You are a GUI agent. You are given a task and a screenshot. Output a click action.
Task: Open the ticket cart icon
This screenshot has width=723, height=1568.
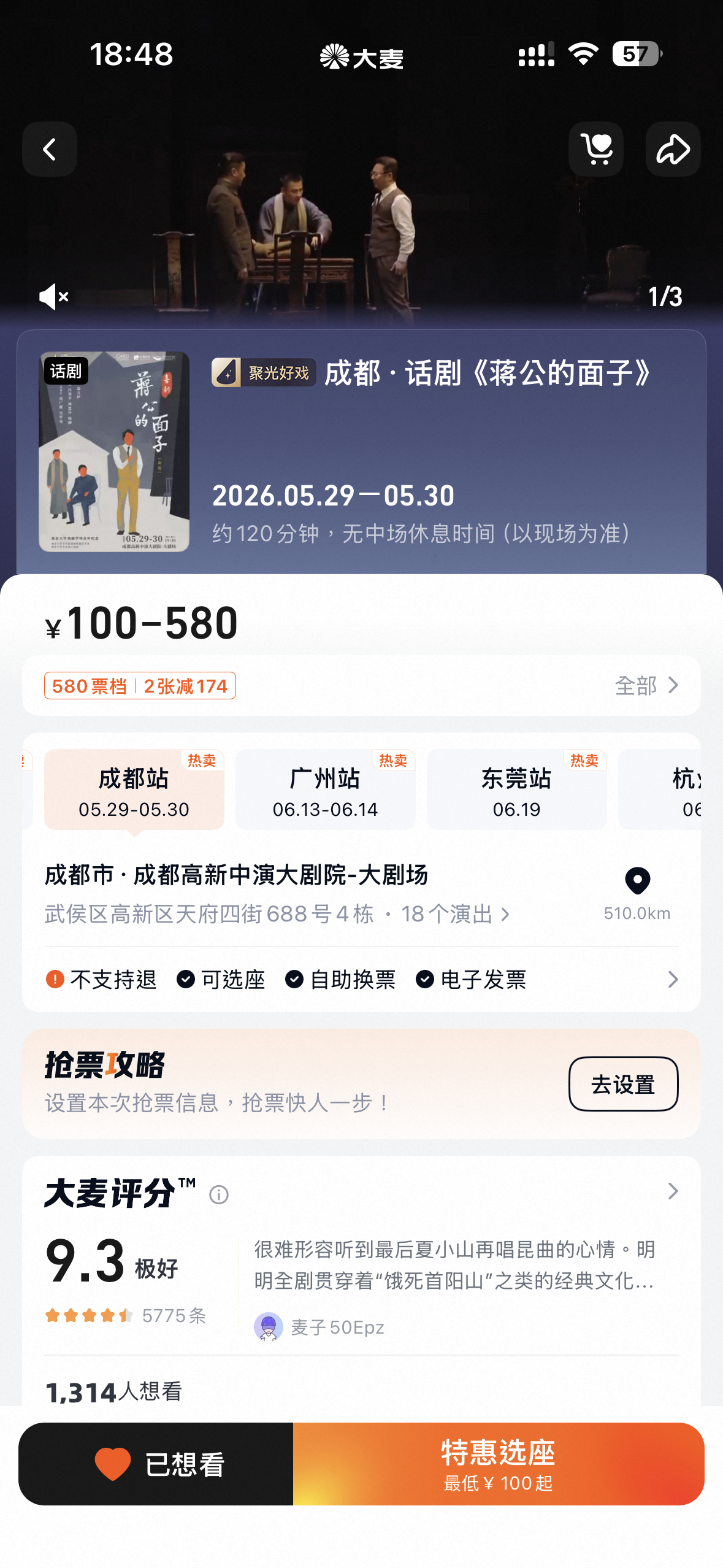click(x=595, y=149)
